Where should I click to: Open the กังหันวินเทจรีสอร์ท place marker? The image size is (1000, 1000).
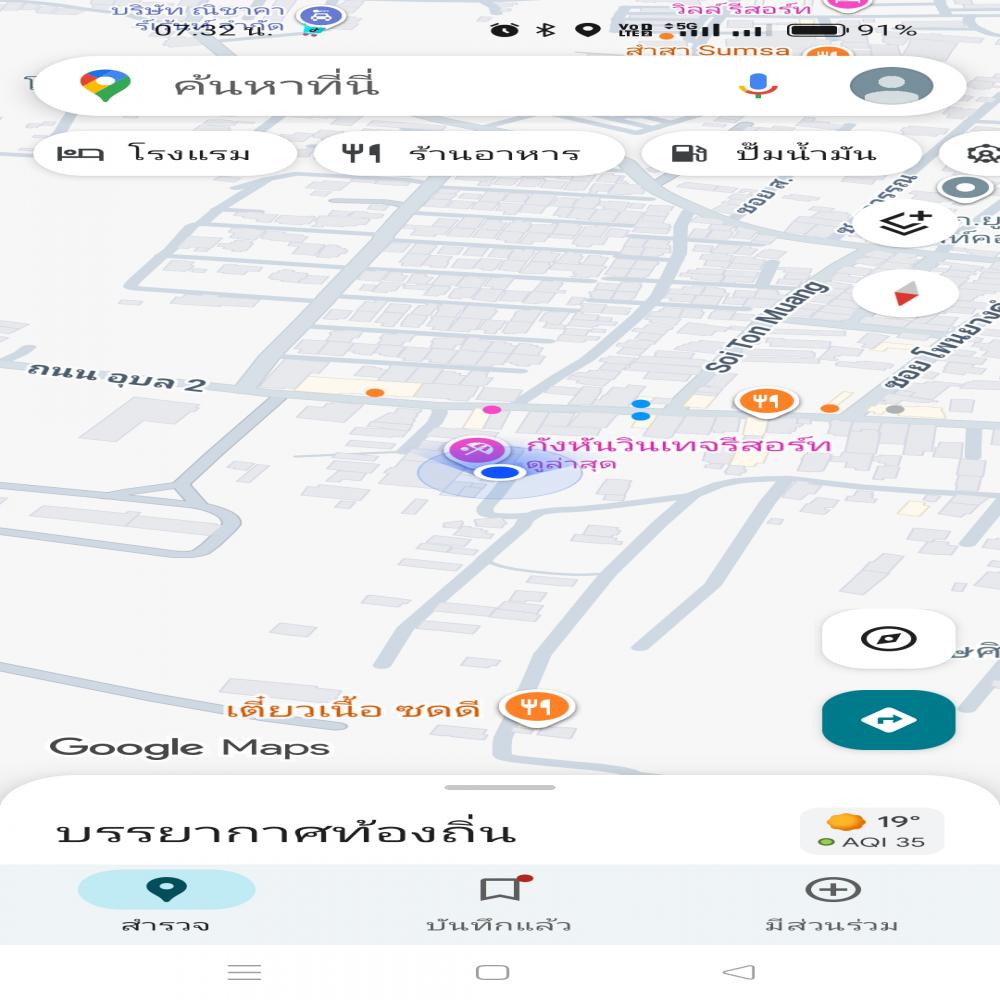pos(476,450)
